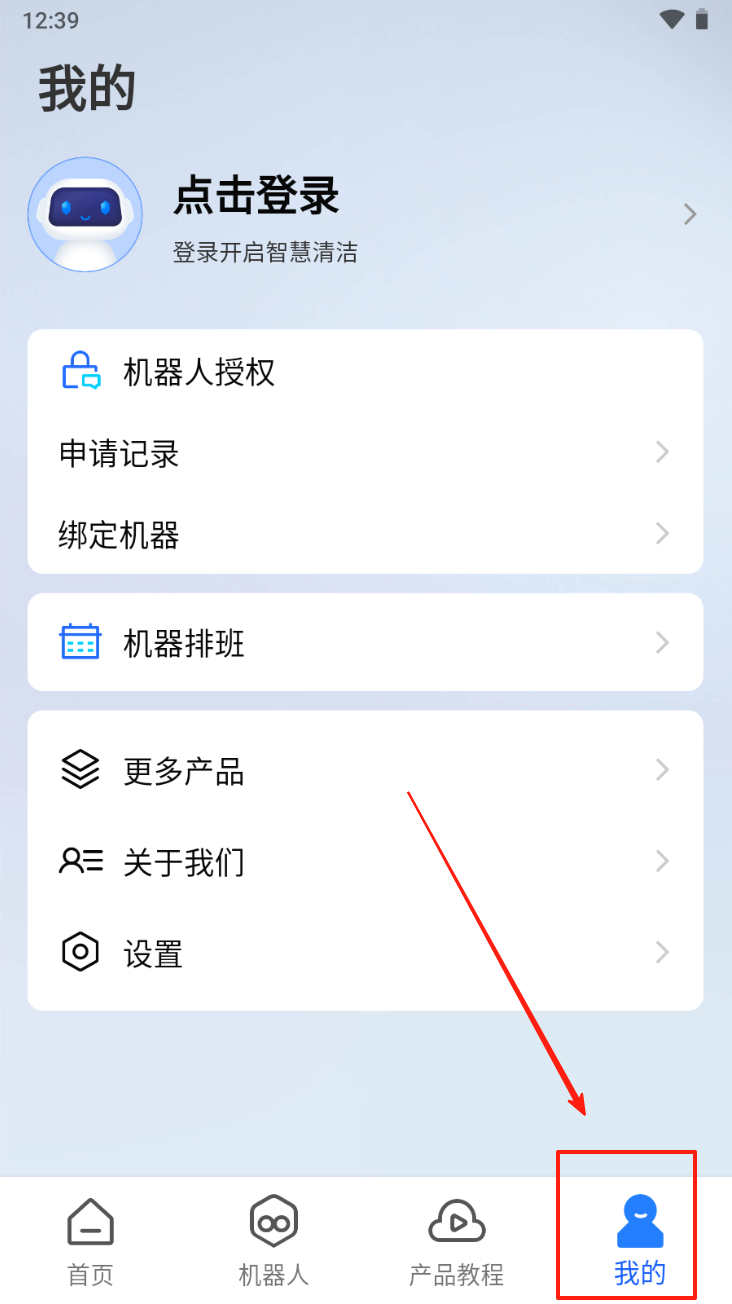This screenshot has height=1304, width=732.
Task: Open 设置 settings
Action: pyautogui.click(x=365, y=952)
